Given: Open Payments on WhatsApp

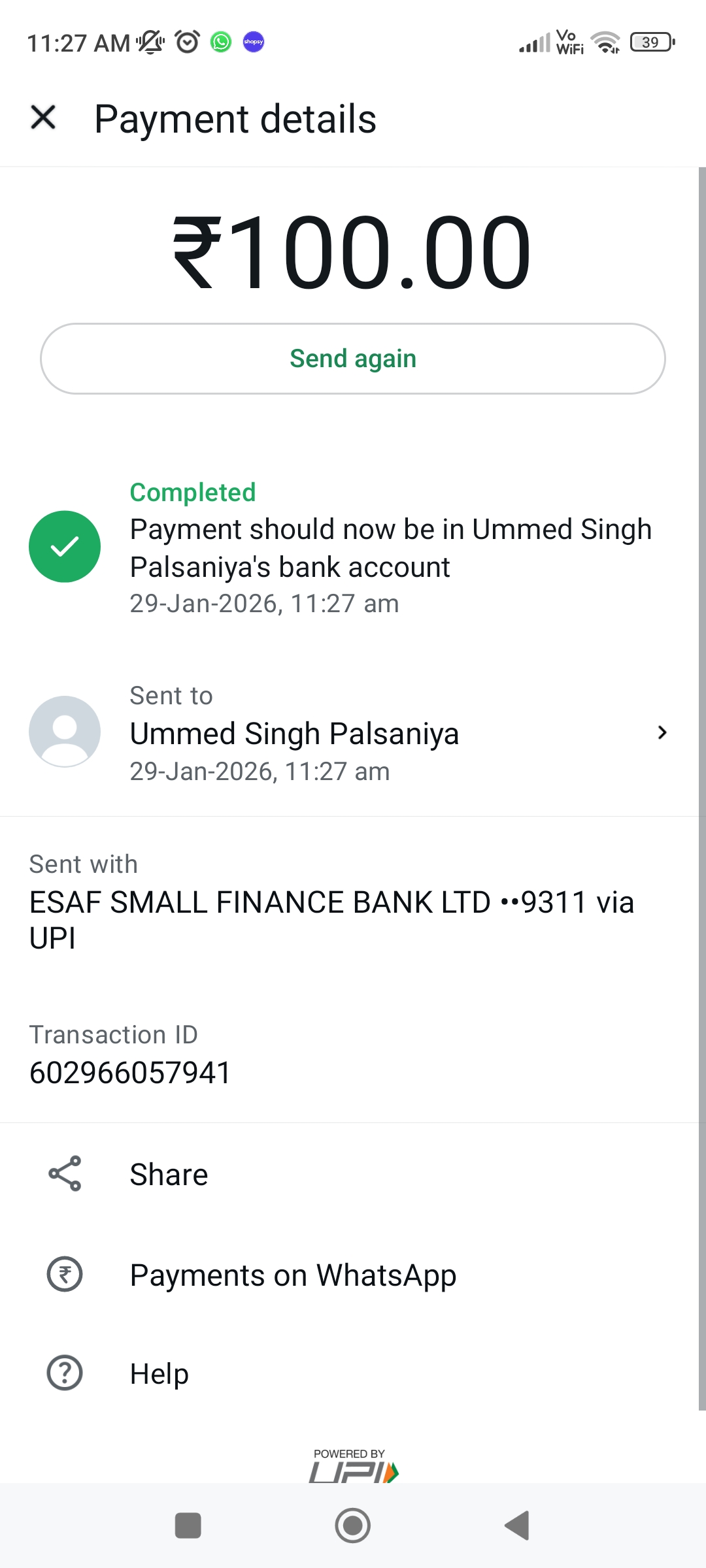Looking at the screenshot, I should [293, 1275].
